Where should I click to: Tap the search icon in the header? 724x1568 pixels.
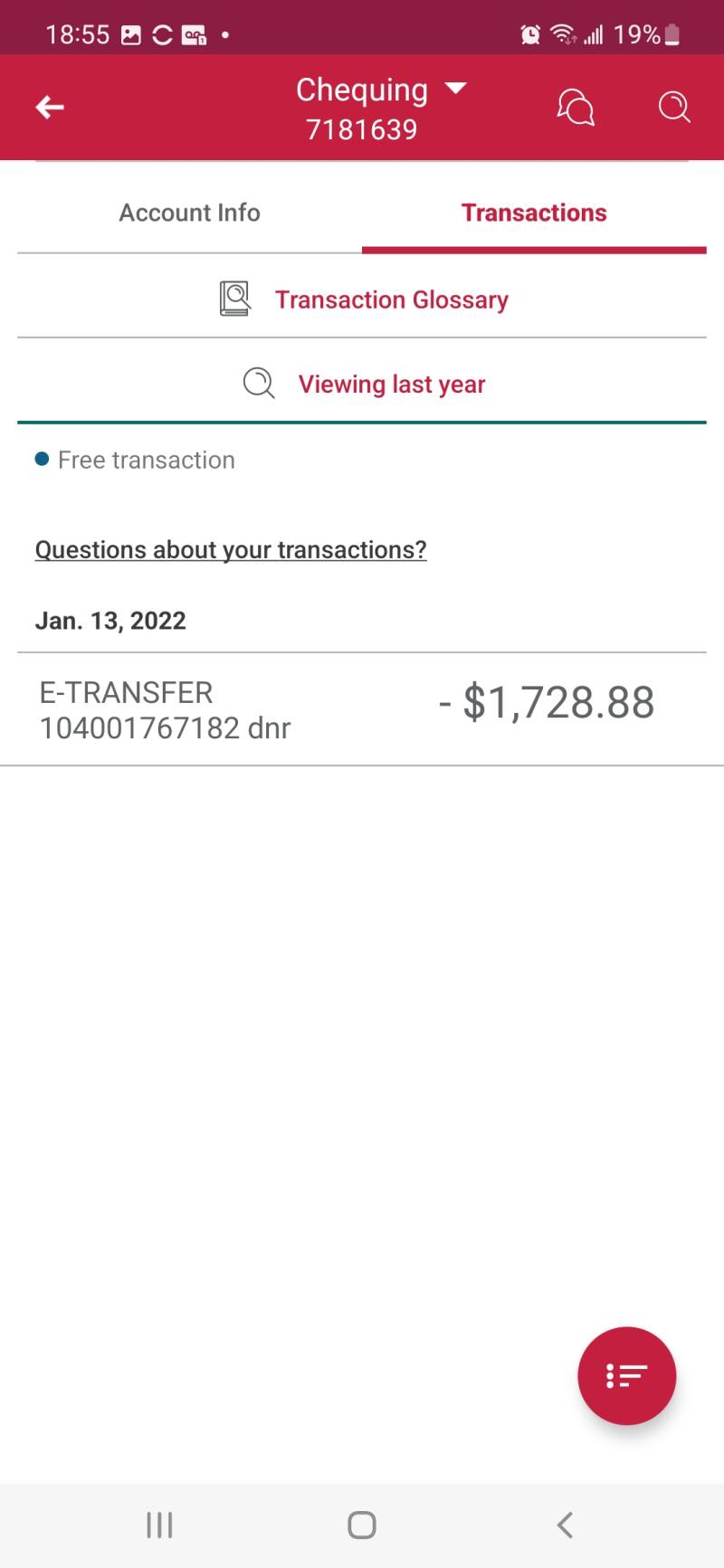tap(674, 107)
